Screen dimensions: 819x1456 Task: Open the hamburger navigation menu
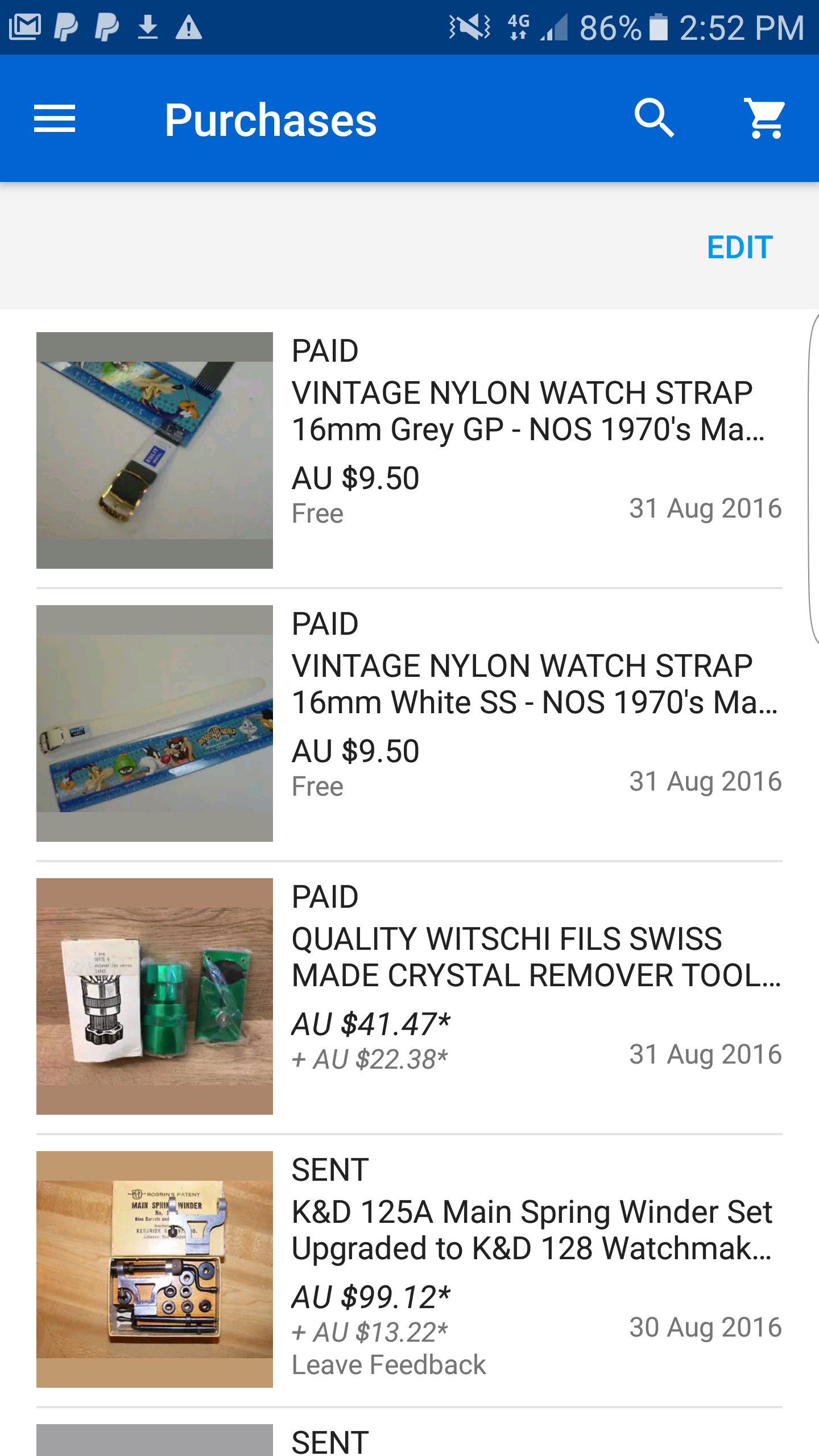point(55,119)
